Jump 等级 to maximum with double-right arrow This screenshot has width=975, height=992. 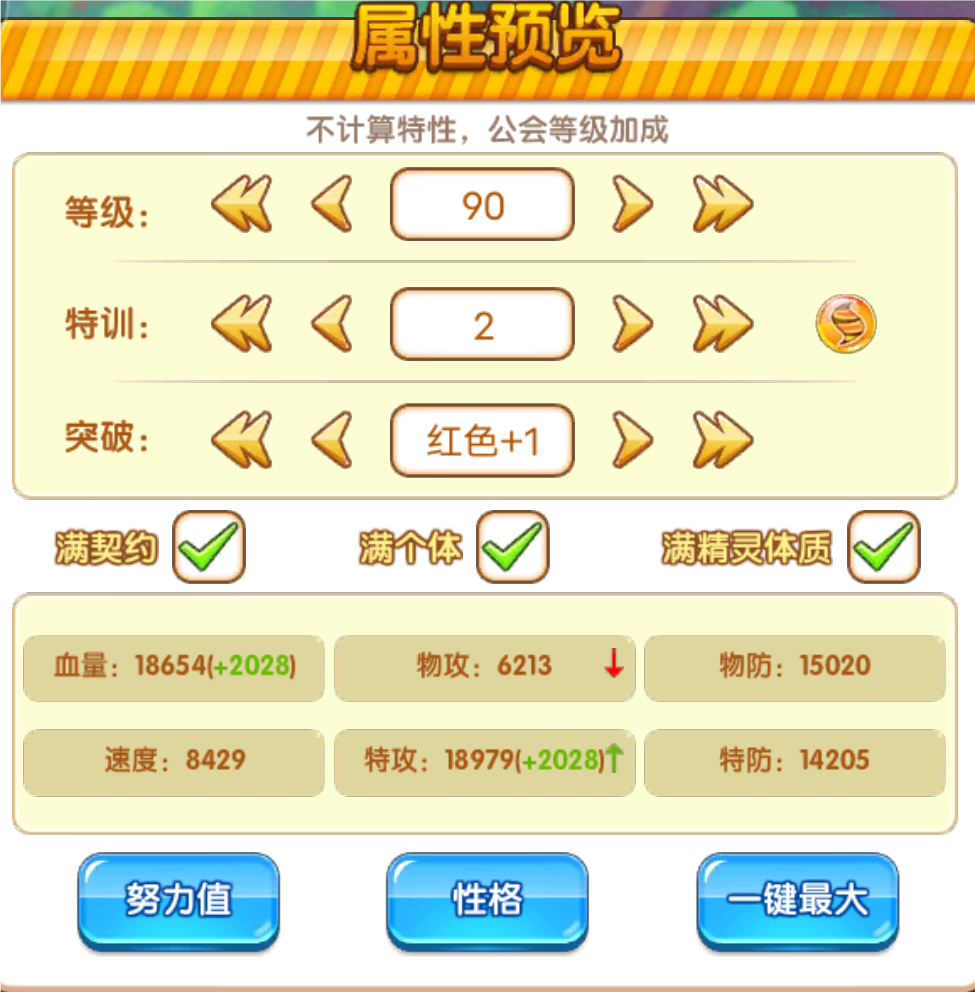(x=722, y=204)
